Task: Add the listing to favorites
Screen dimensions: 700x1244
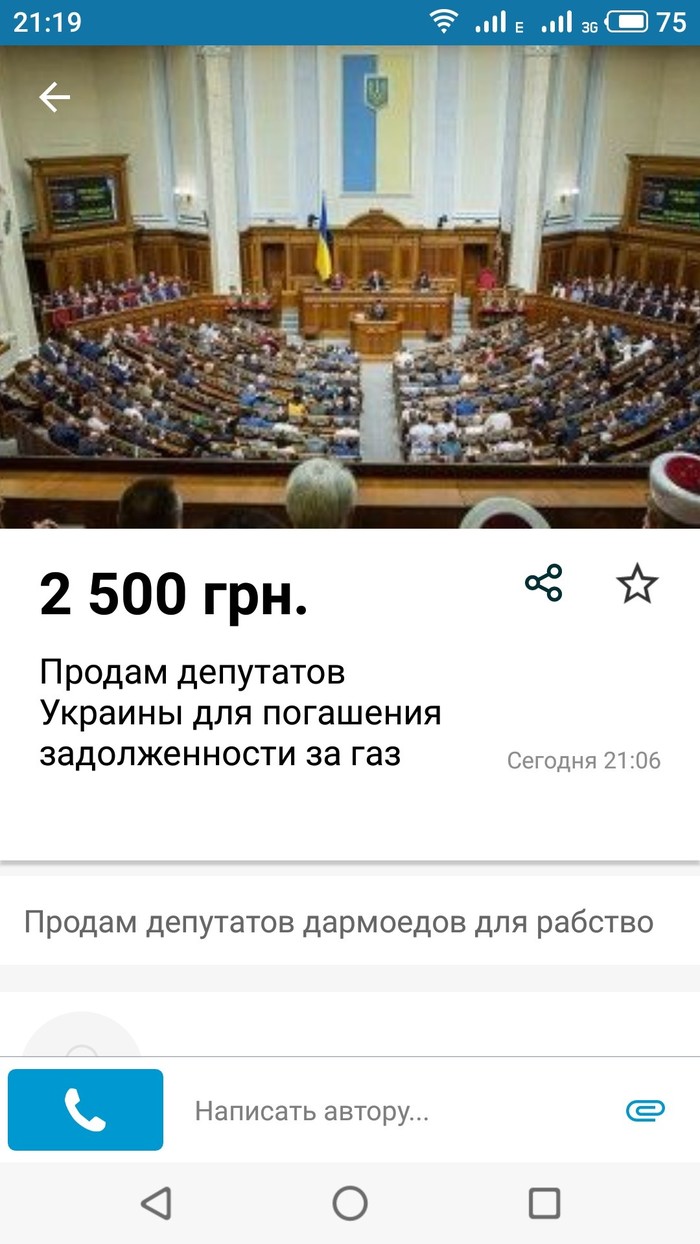Action: (x=637, y=583)
